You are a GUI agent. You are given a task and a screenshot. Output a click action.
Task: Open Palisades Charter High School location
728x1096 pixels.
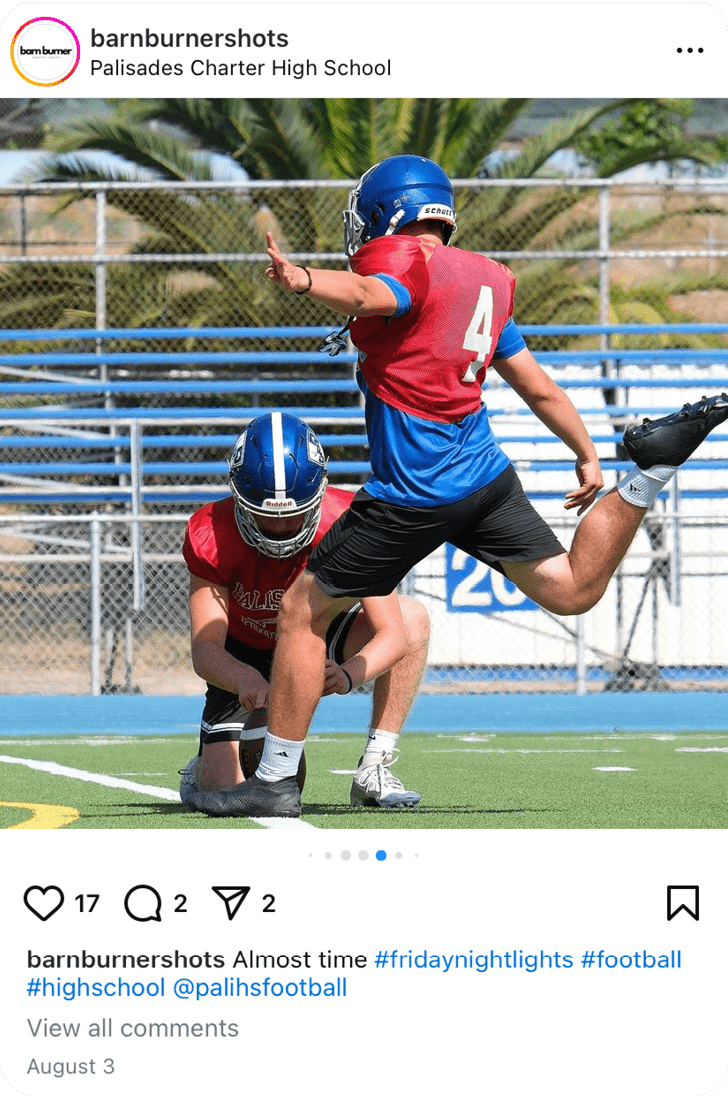[240, 68]
